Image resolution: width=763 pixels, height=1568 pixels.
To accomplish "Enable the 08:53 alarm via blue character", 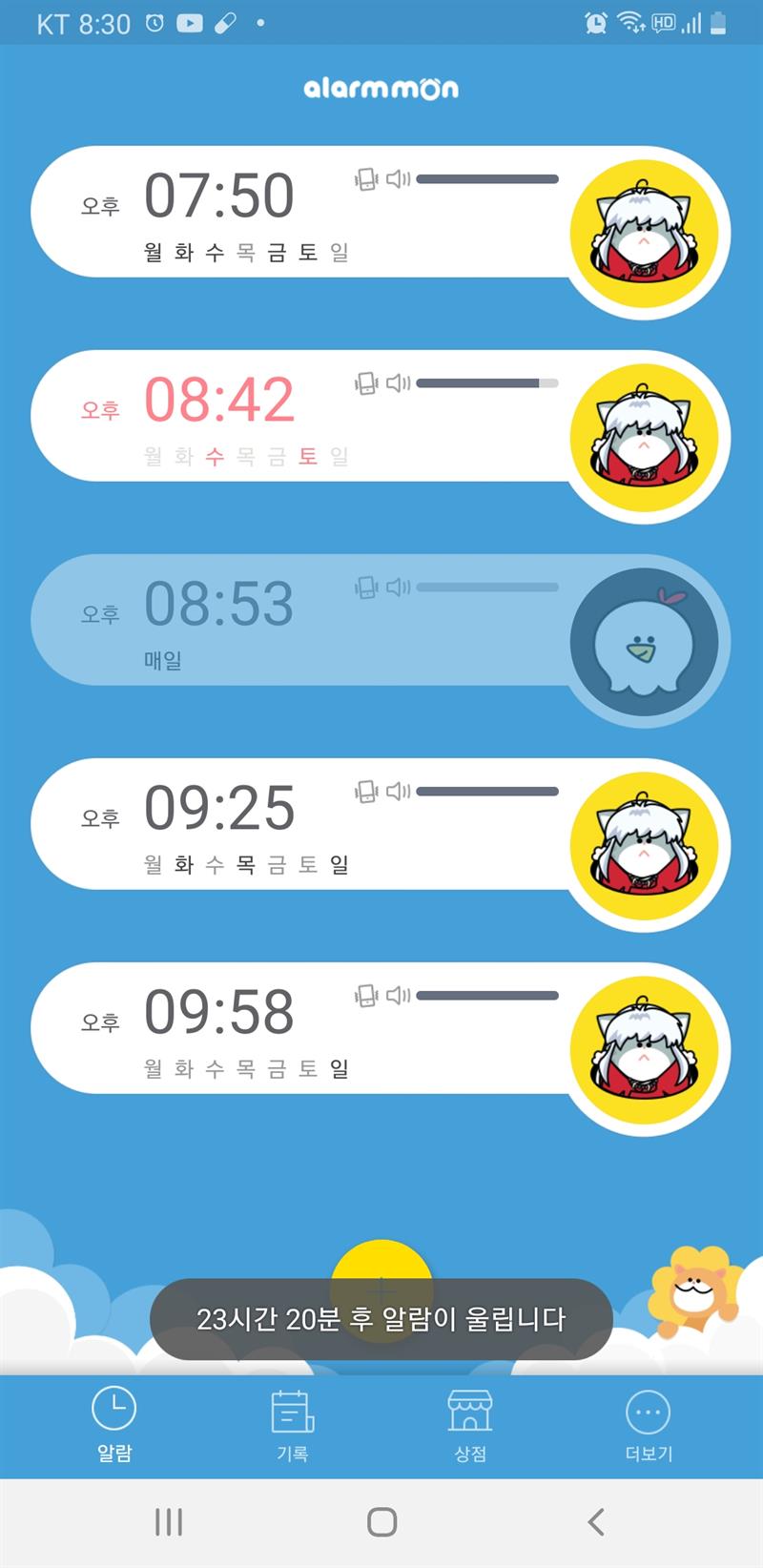I will (x=645, y=642).
